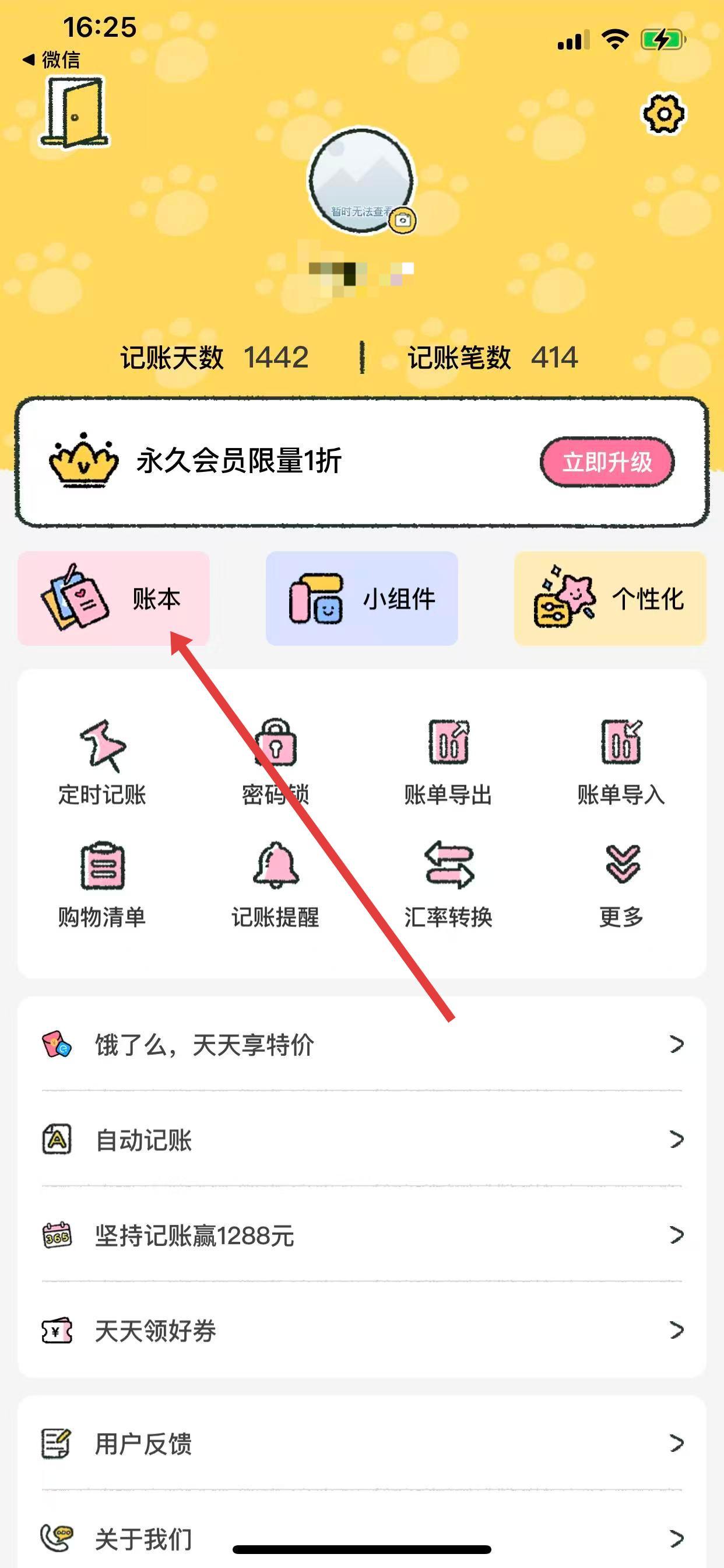Viewport: 724px width, 1568px height.
Task: Expand 更多 for more tools
Action: [x=621, y=885]
